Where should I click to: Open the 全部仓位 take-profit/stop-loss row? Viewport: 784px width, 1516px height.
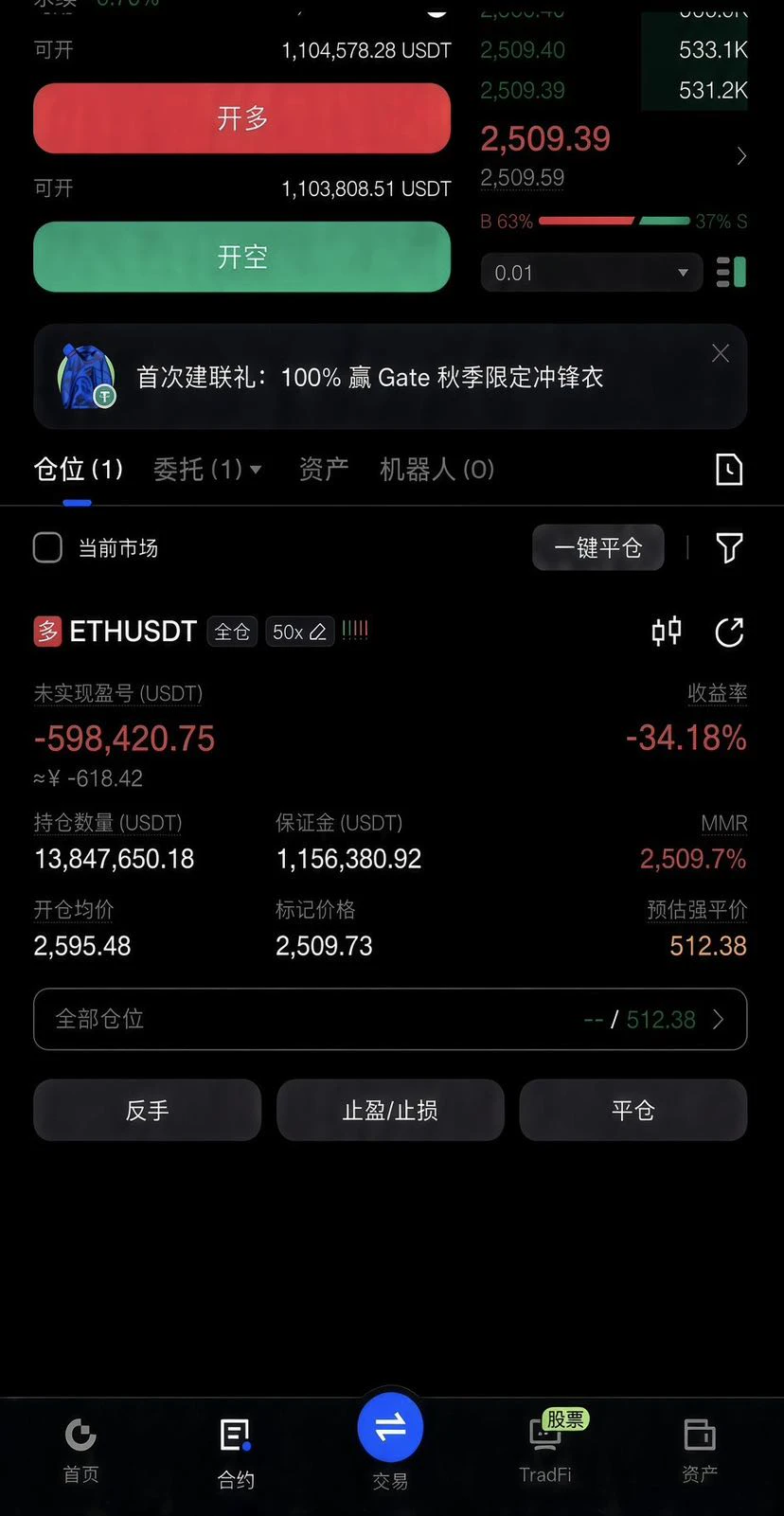390,1020
